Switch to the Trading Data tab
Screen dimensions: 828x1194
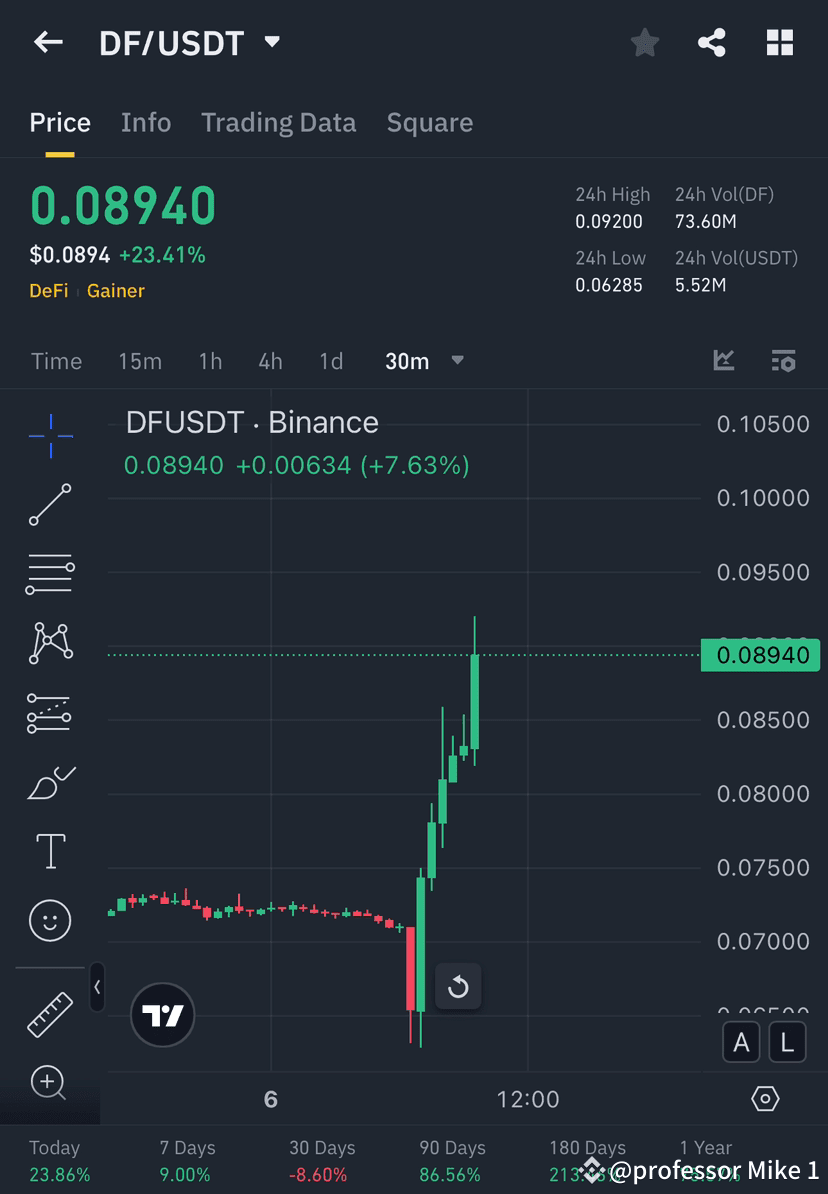[x=278, y=122]
